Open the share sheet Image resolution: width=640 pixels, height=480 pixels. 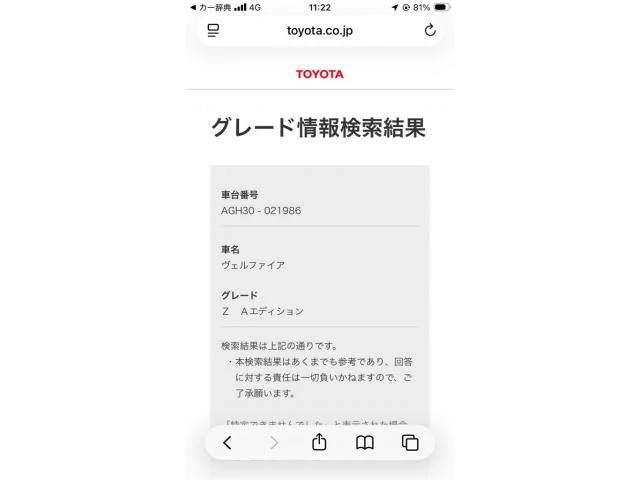coord(319,442)
